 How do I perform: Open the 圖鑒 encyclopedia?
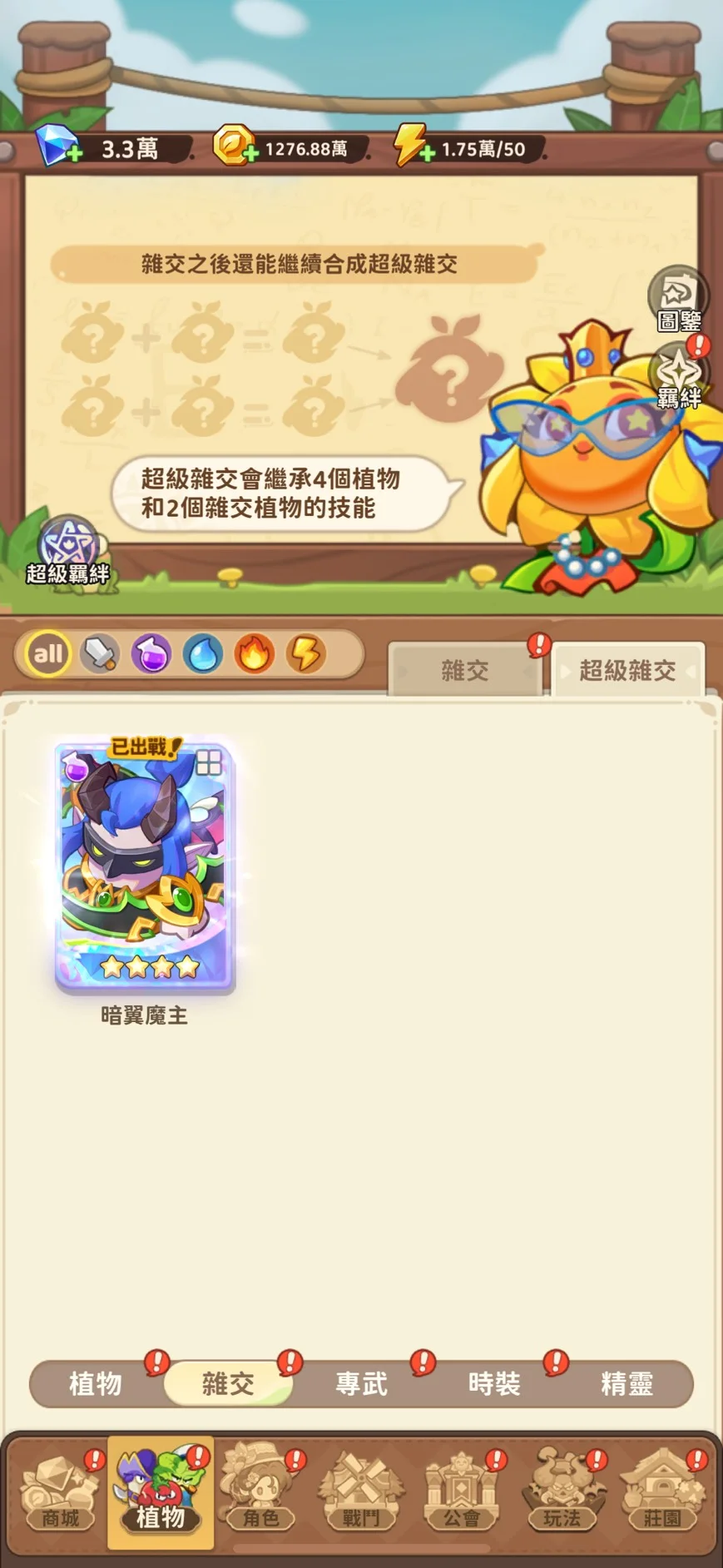coord(679,300)
